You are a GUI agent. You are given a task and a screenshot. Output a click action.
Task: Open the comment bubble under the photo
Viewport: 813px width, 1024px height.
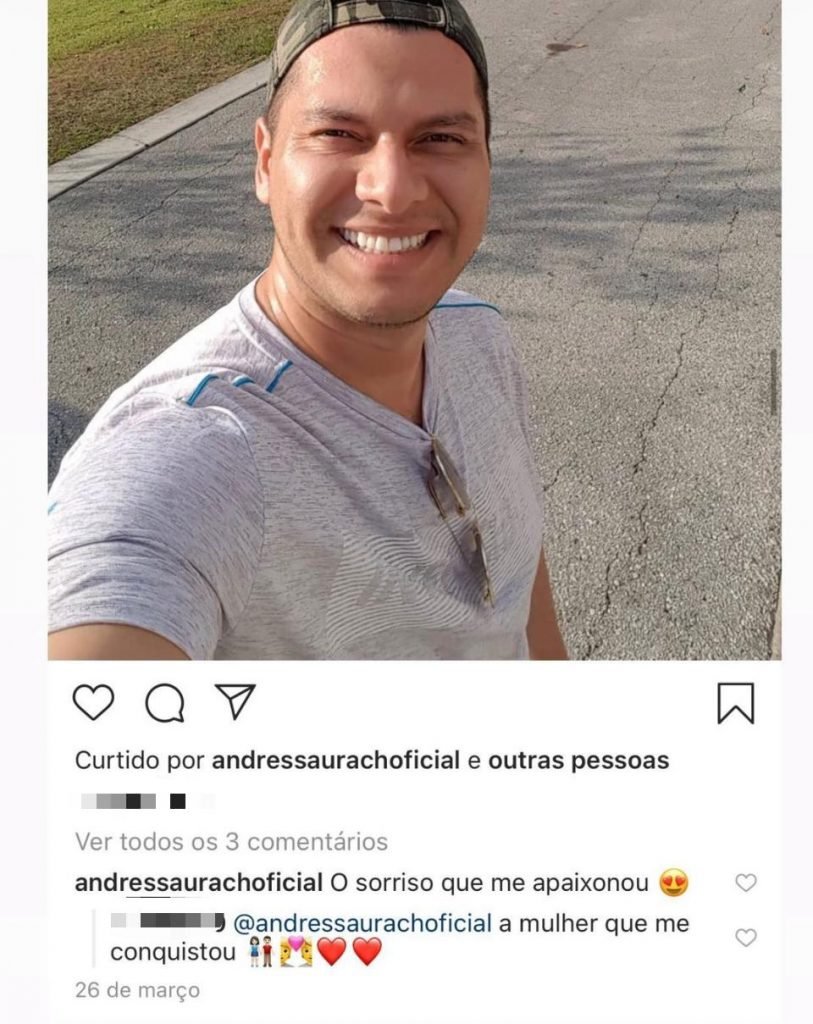(165, 703)
